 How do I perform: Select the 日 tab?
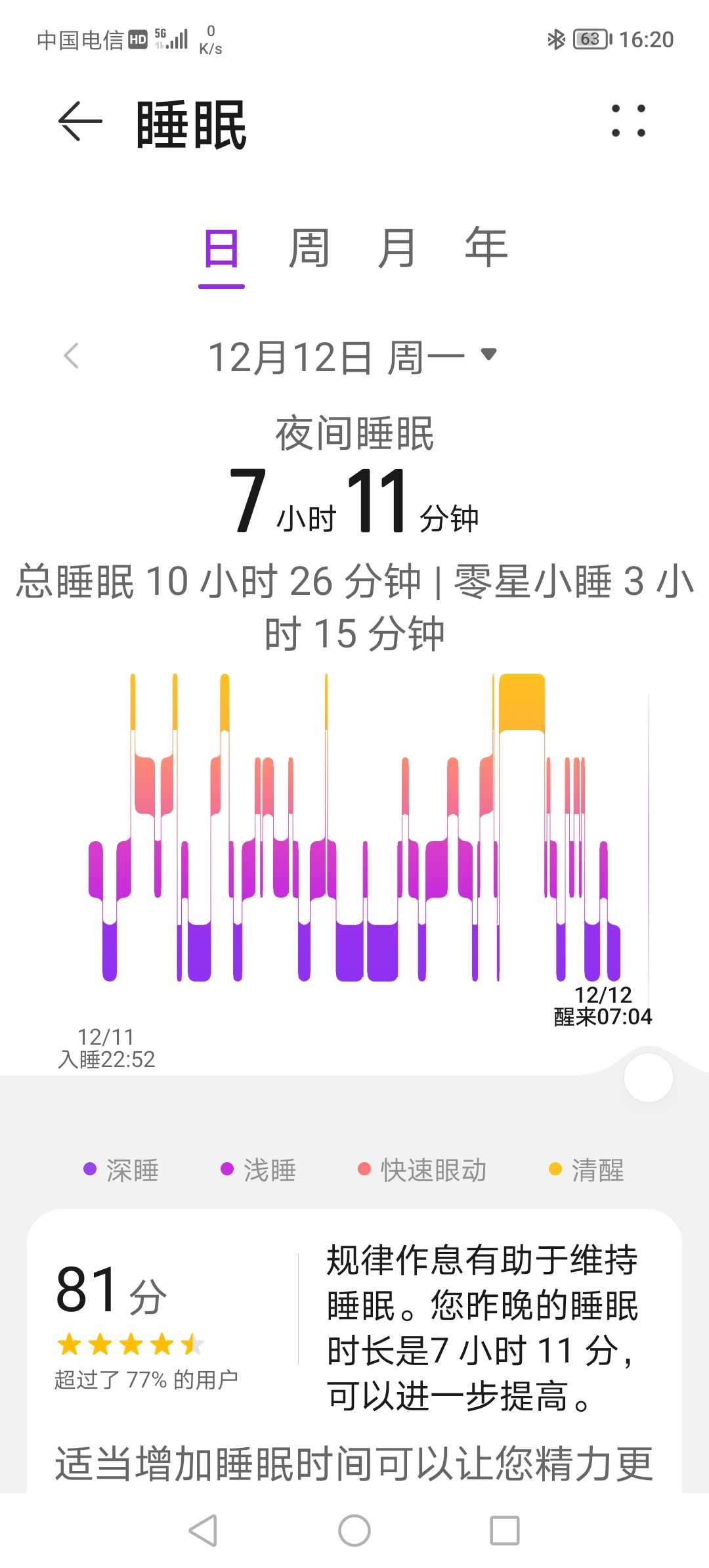(x=221, y=250)
